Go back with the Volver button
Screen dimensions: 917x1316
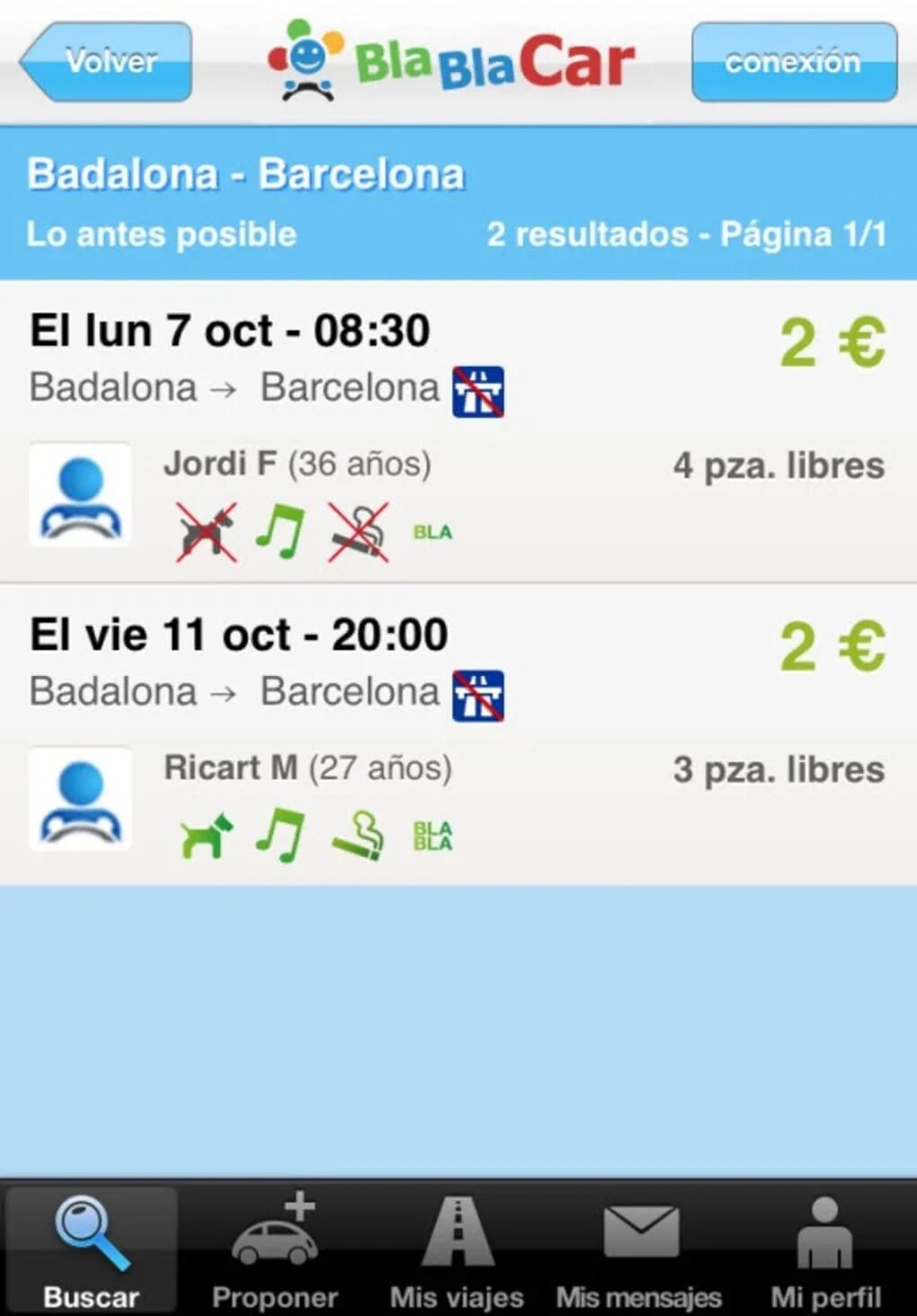click(x=108, y=61)
